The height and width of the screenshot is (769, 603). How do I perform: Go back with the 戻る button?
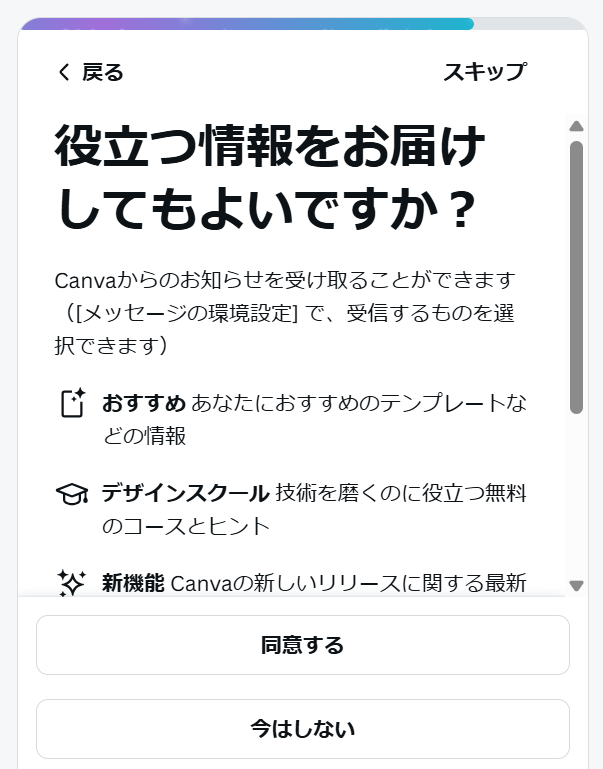click(90, 72)
